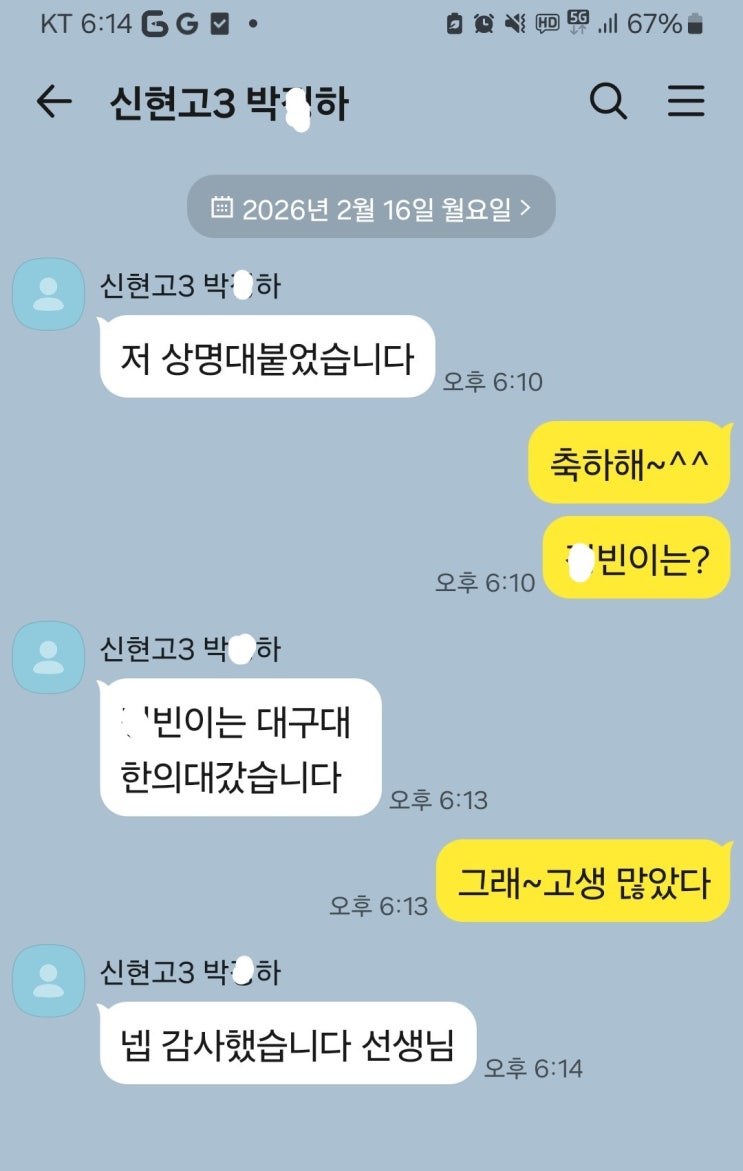Open the chat room hamburger menu
The width and height of the screenshot is (743, 1171).
[686, 102]
